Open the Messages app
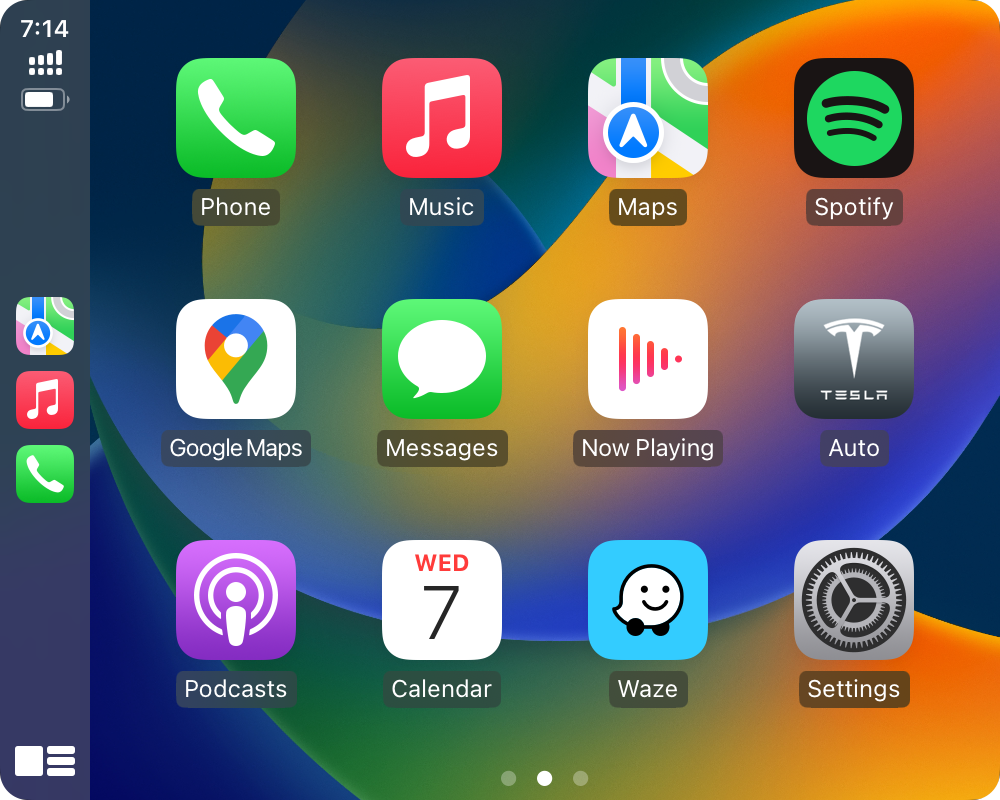 (x=442, y=359)
